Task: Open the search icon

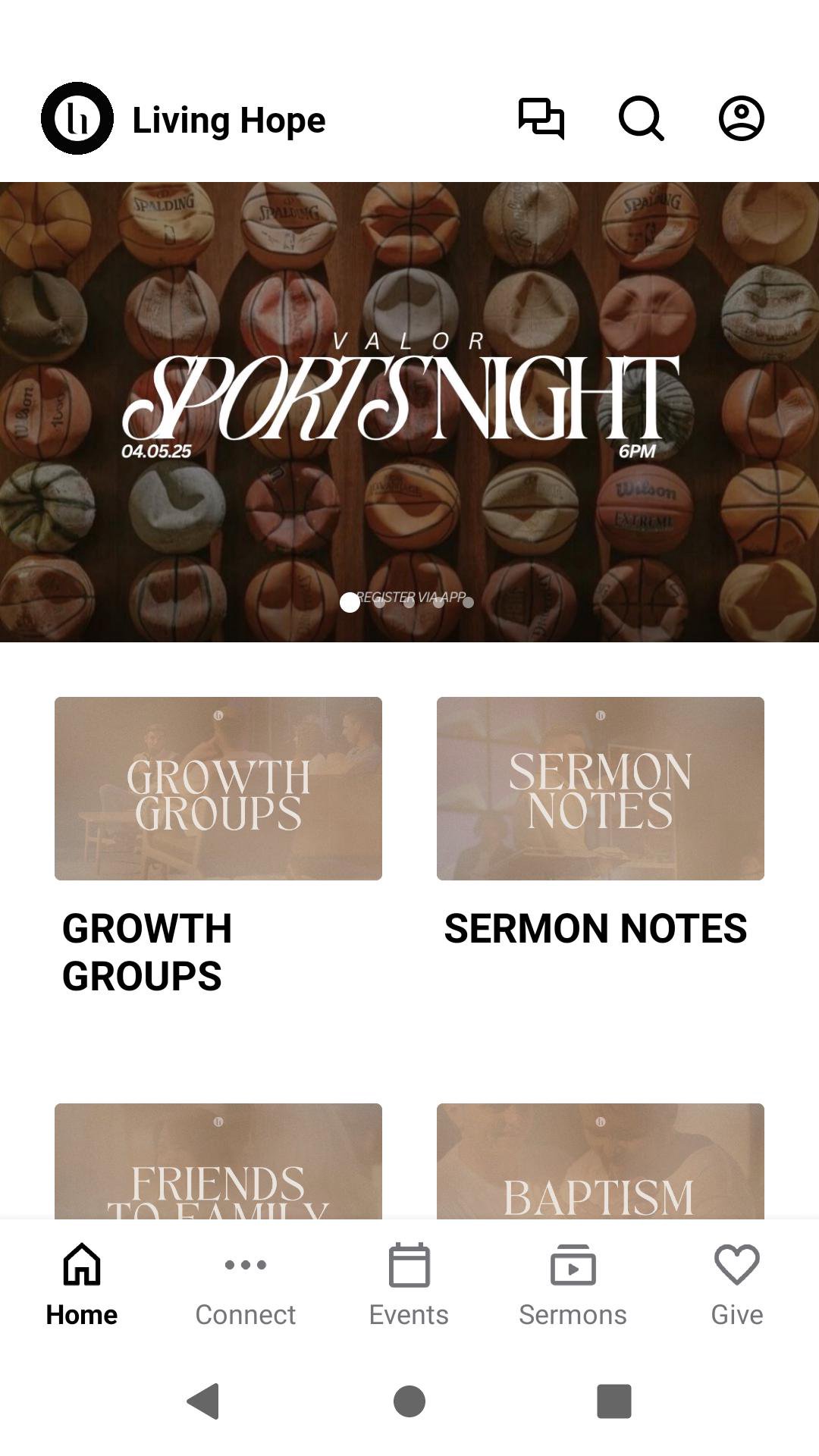Action: point(641,119)
